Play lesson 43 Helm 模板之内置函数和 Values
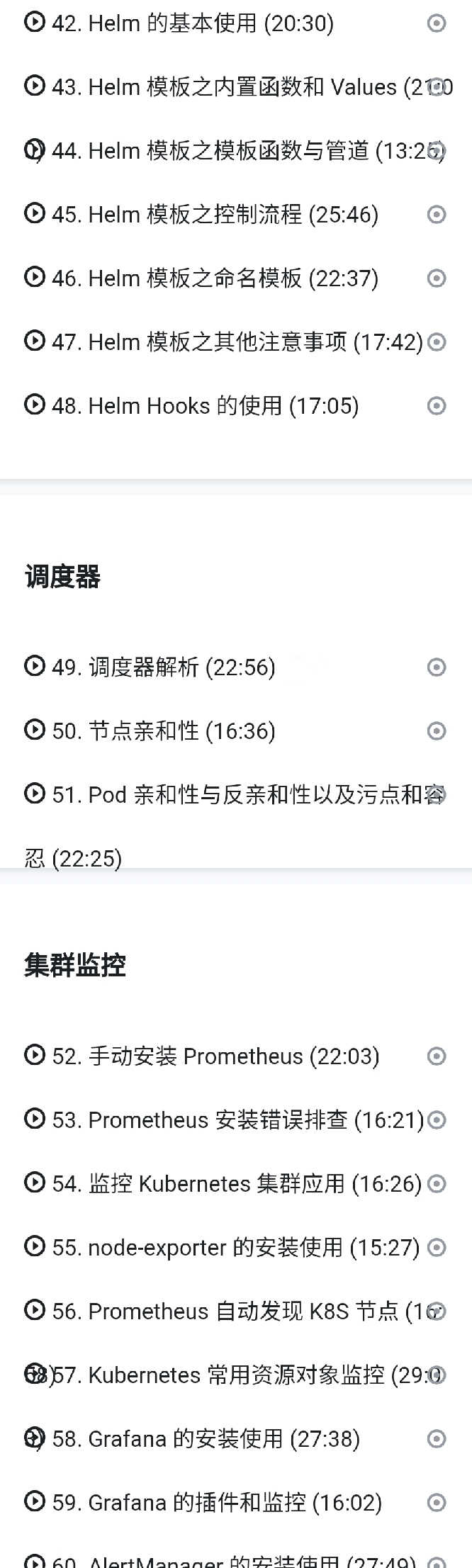 pyautogui.click(x=234, y=87)
